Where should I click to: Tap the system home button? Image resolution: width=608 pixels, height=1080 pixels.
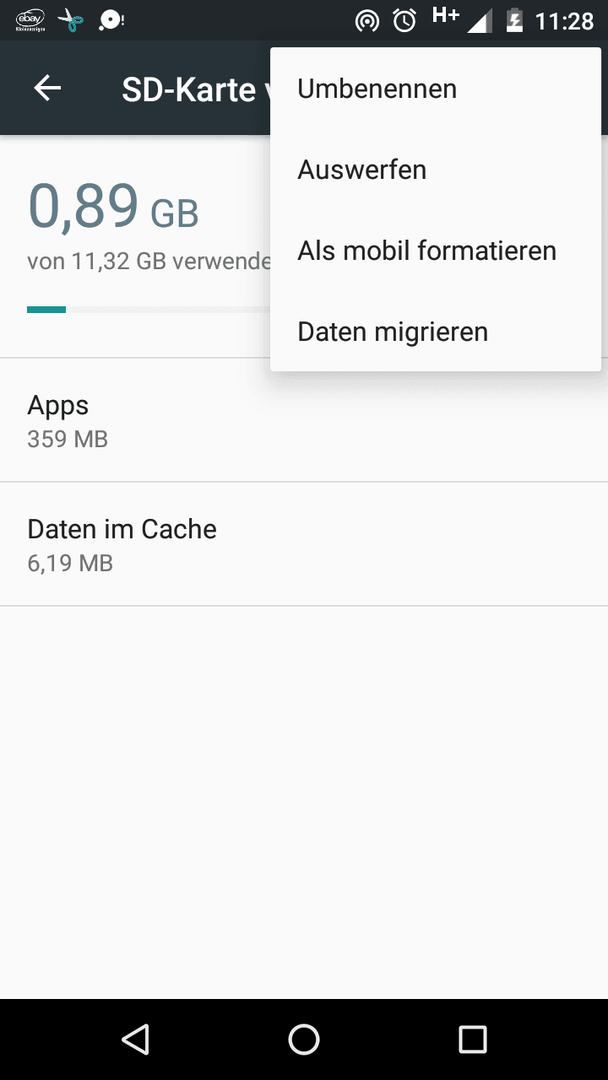[x=304, y=1039]
